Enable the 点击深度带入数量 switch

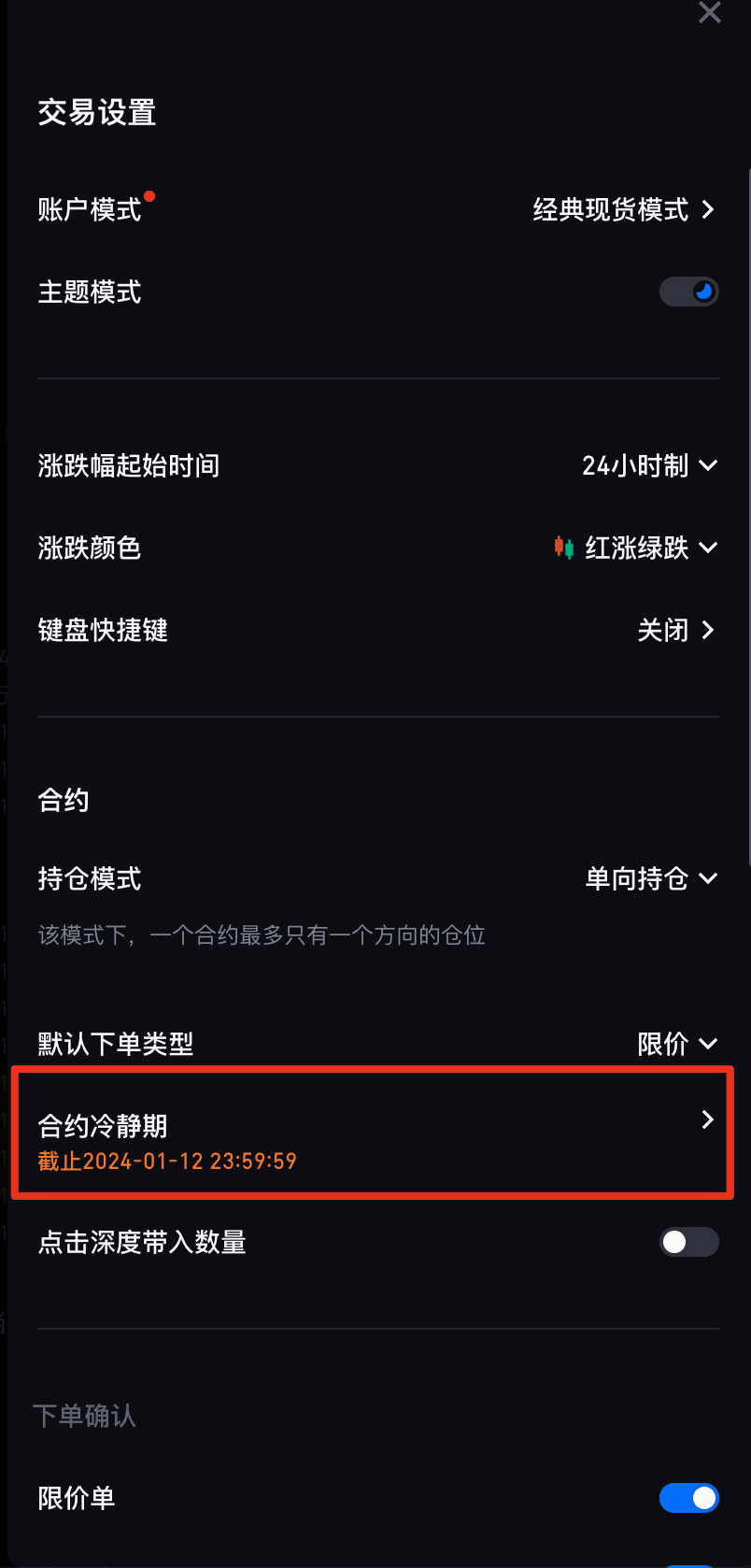[x=688, y=1242]
